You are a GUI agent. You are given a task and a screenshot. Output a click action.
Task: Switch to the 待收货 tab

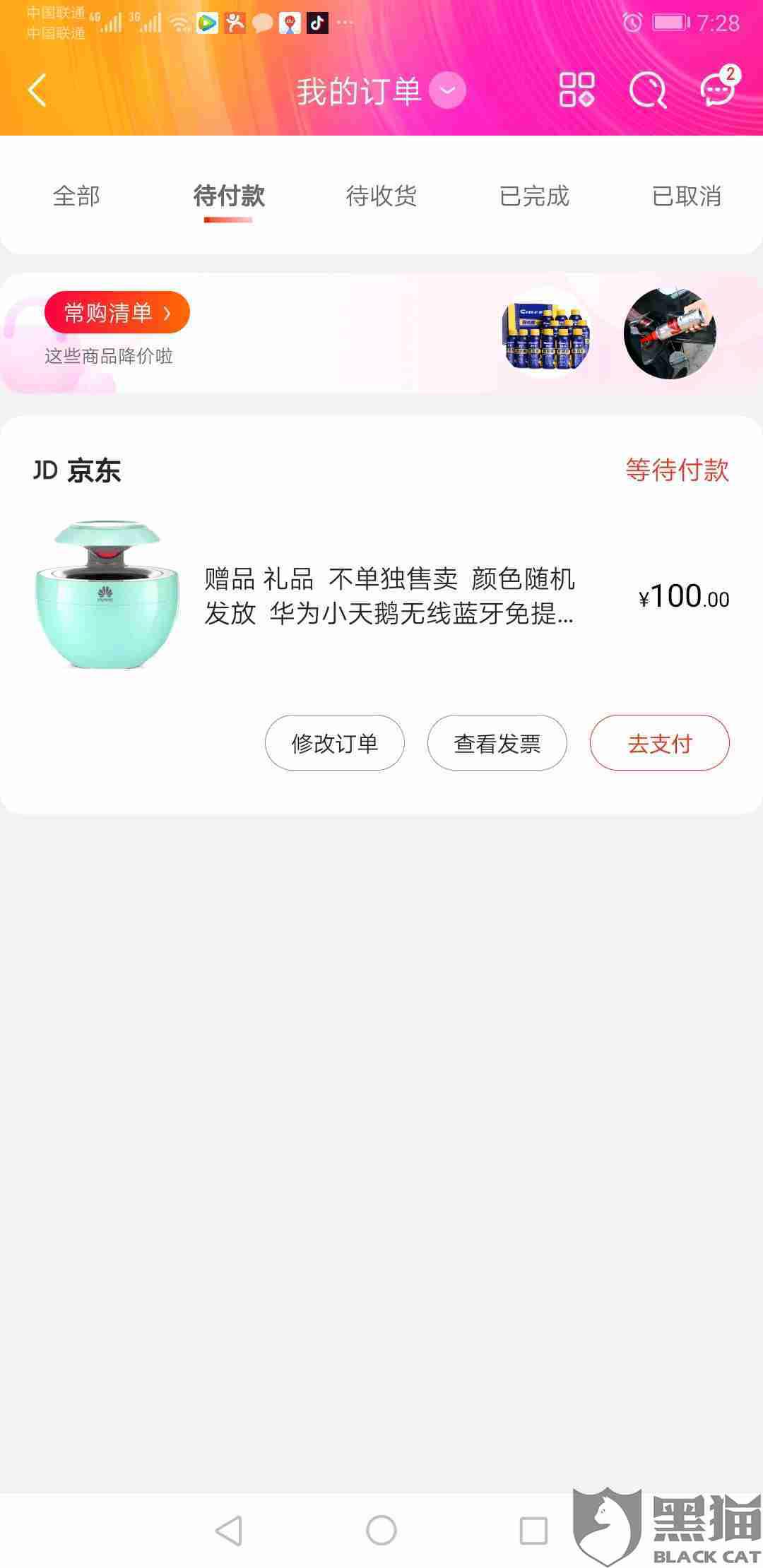click(381, 196)
